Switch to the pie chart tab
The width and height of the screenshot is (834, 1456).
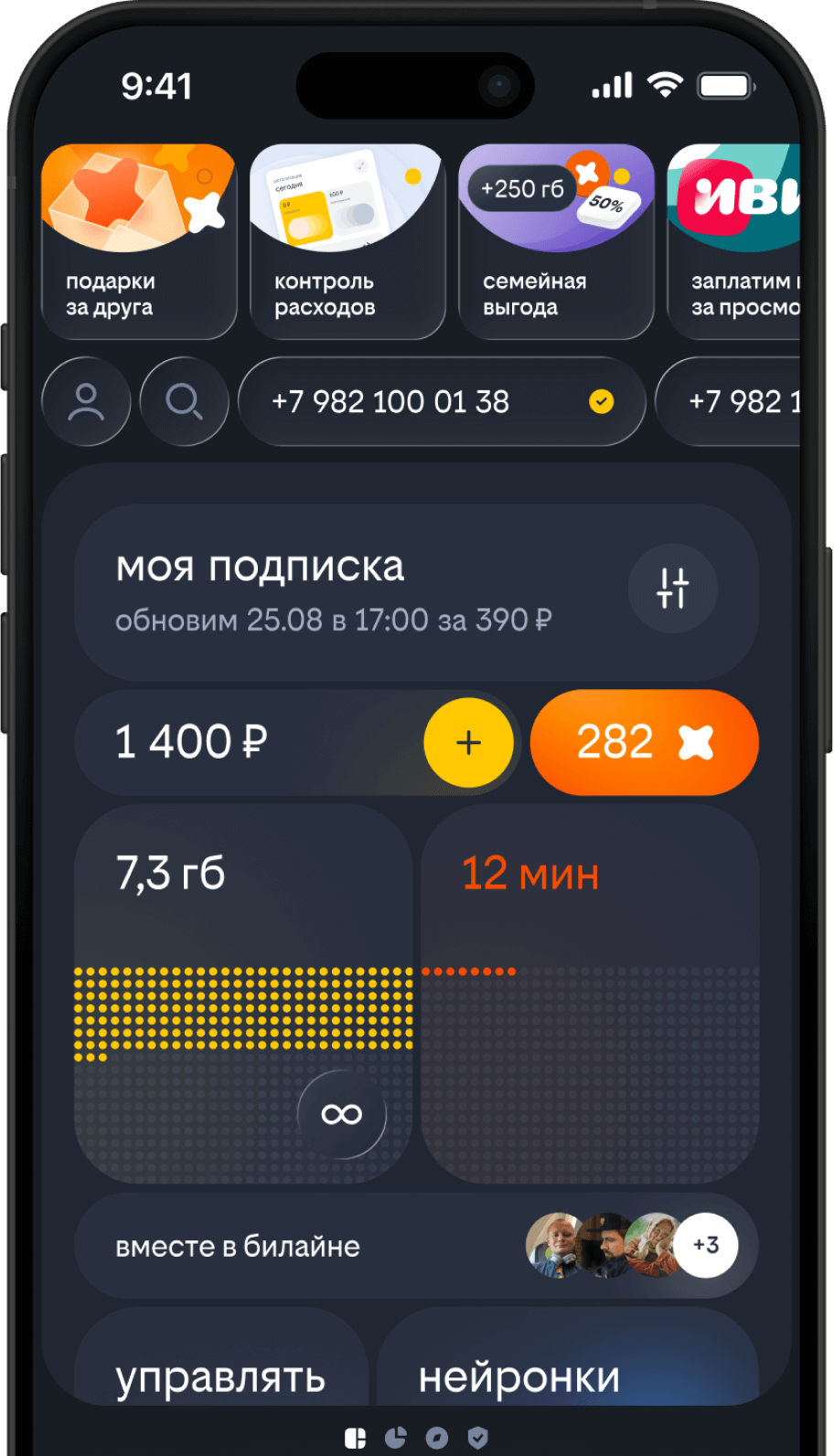tap(396, 1438)
